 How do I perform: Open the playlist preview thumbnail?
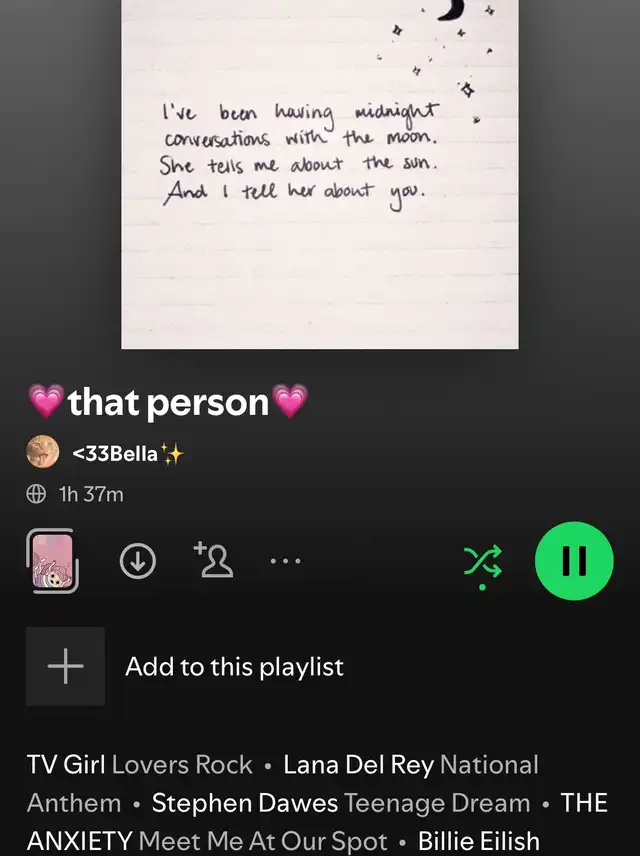coord(52,561)
